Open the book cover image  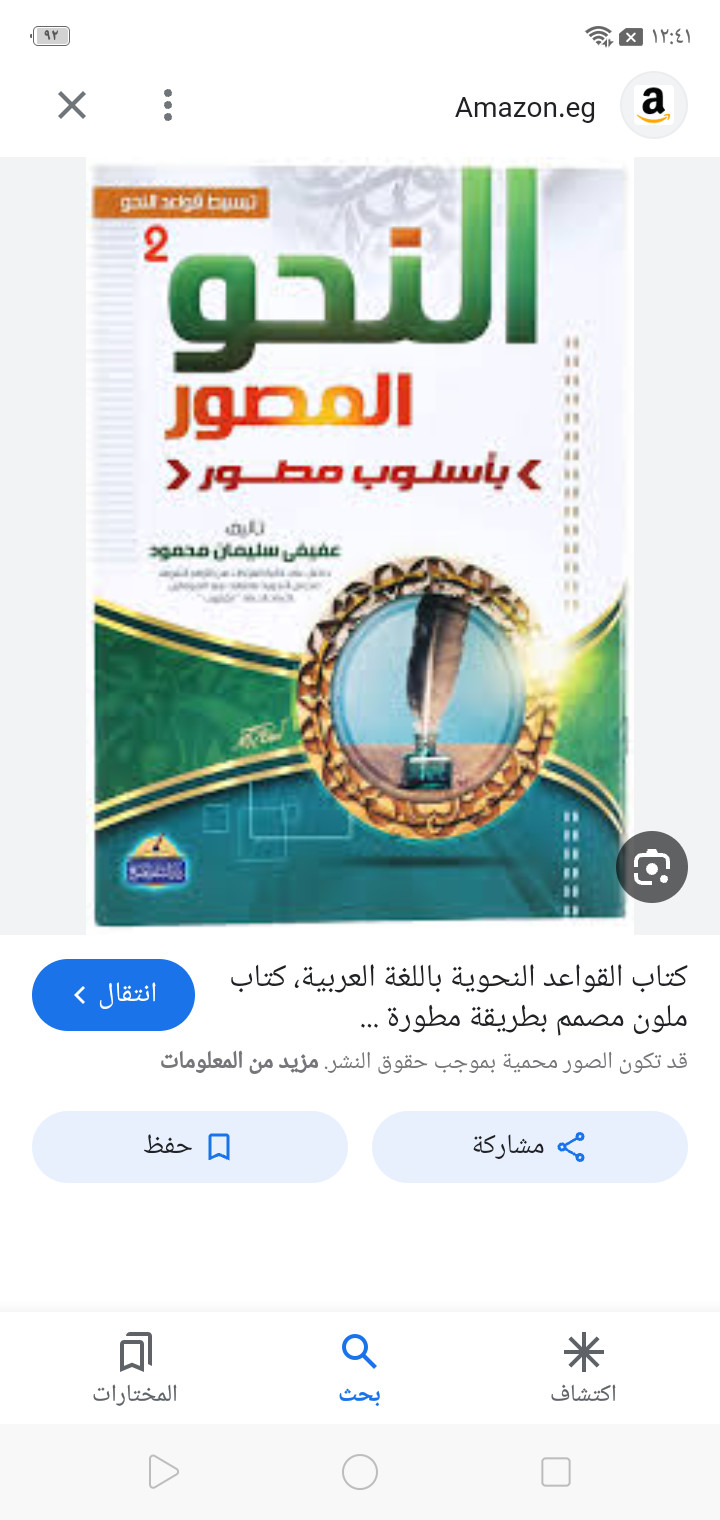pyautogui.click(x=360, y=545)
